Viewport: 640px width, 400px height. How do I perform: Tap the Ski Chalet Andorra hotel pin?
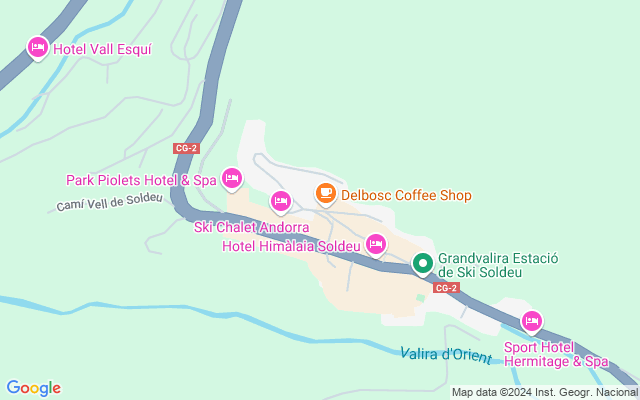click(x=281, y=202)
